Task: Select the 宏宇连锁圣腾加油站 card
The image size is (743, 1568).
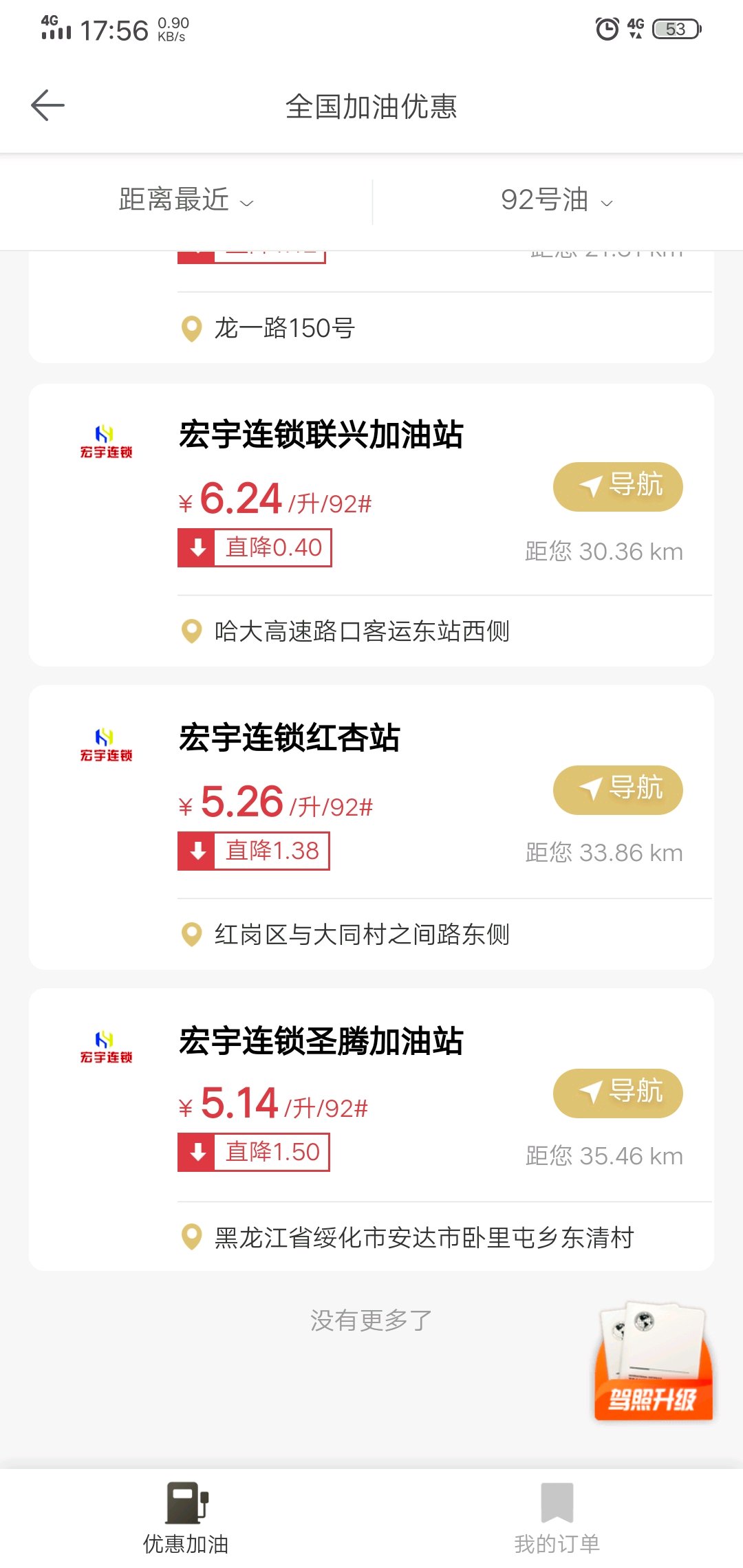Action: click(x=321, y=1041)
